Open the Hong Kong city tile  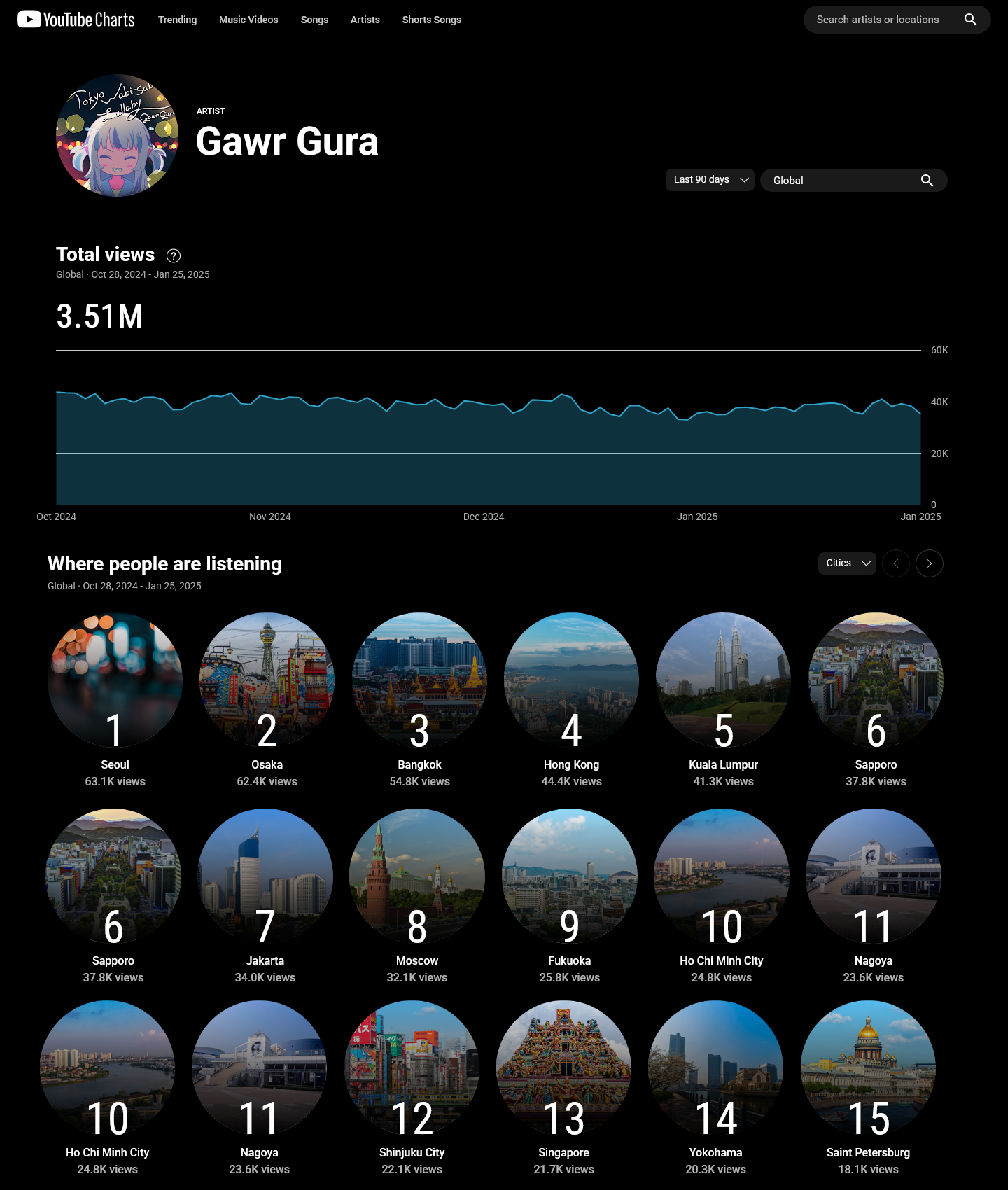571,680
